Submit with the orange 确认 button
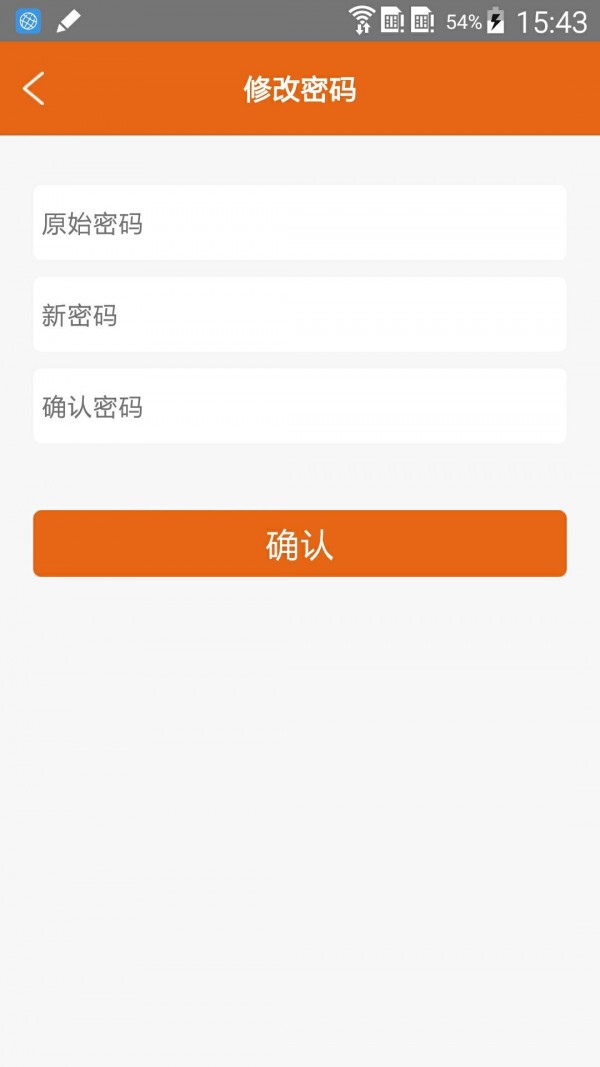The width and height of the screenshot is (600, 1067). [300, 544]
